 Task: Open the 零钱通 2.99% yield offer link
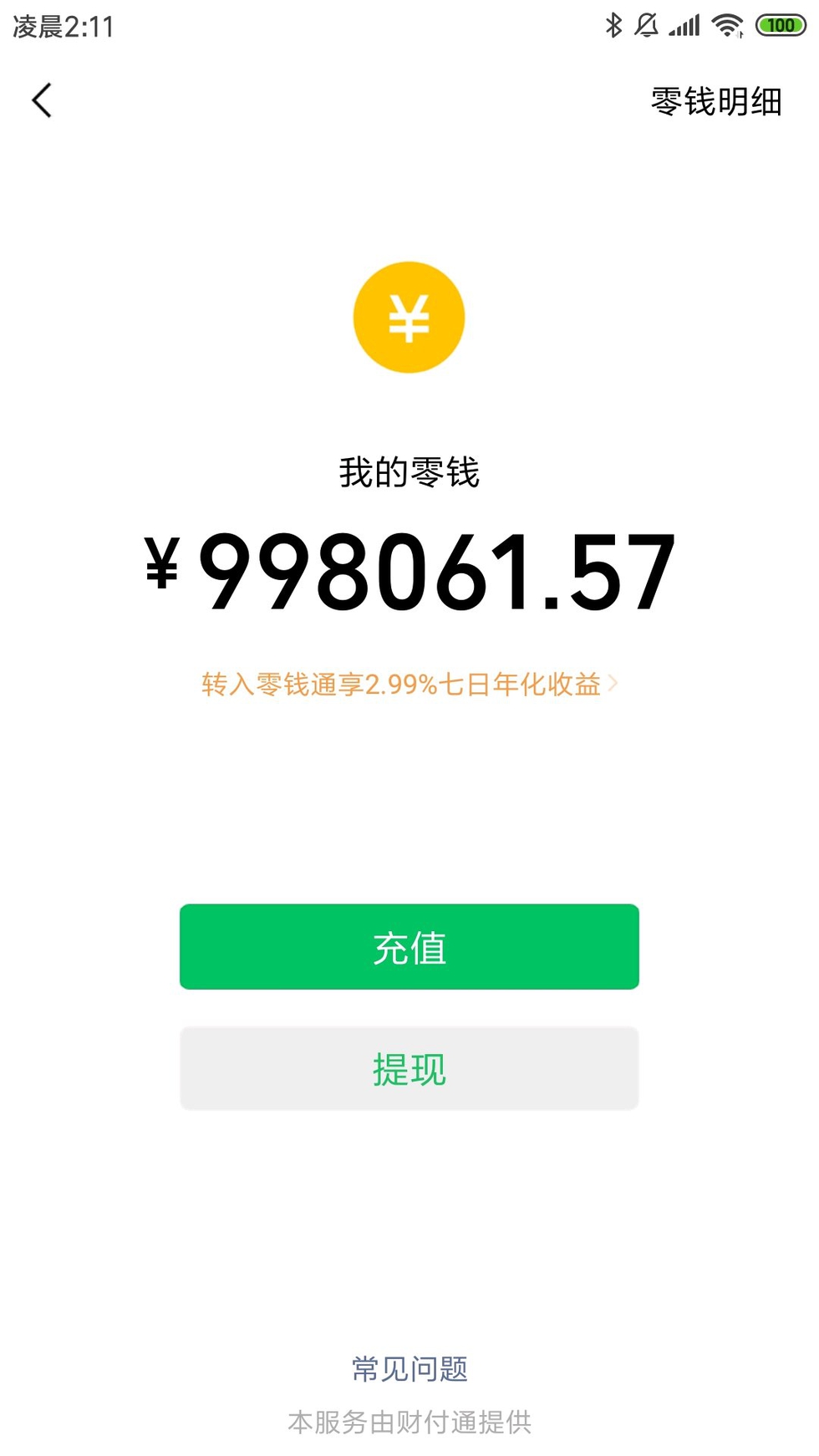(x=409, y=685)
